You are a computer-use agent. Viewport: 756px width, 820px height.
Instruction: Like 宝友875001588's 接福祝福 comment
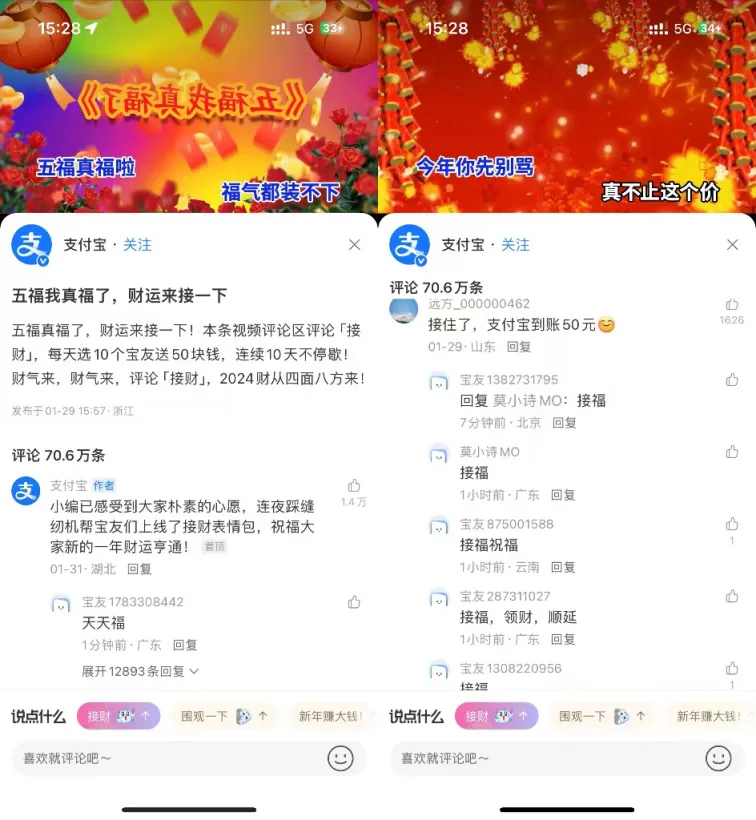click(x=731, y=524)
